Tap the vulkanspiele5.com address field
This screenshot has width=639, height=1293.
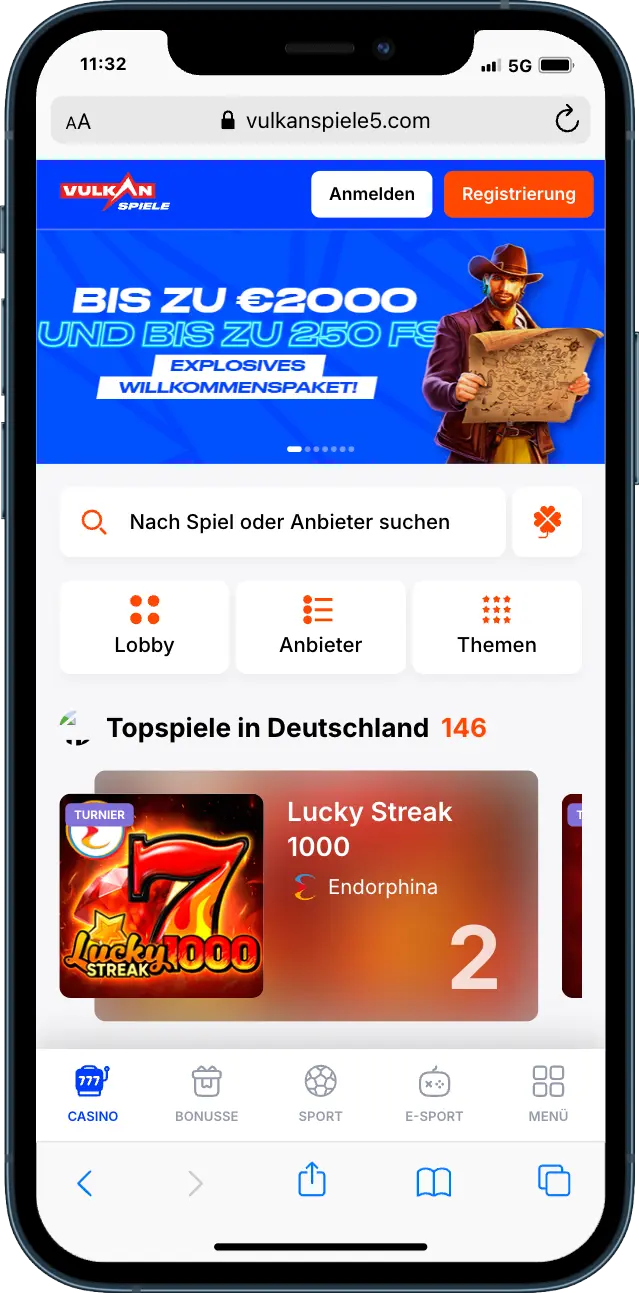(325, 122)
